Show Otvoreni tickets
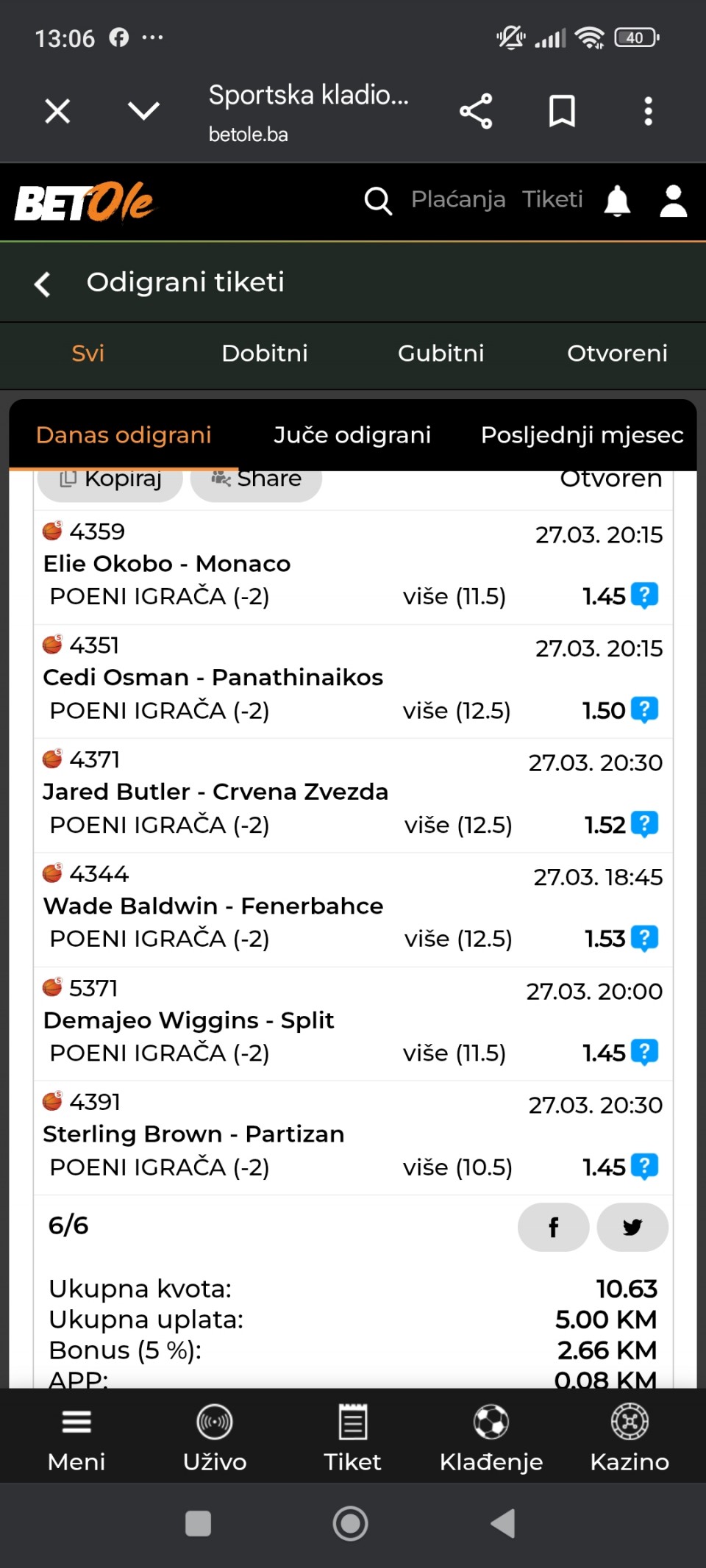This screenshot has height=1568, width=706. point(617,354)
